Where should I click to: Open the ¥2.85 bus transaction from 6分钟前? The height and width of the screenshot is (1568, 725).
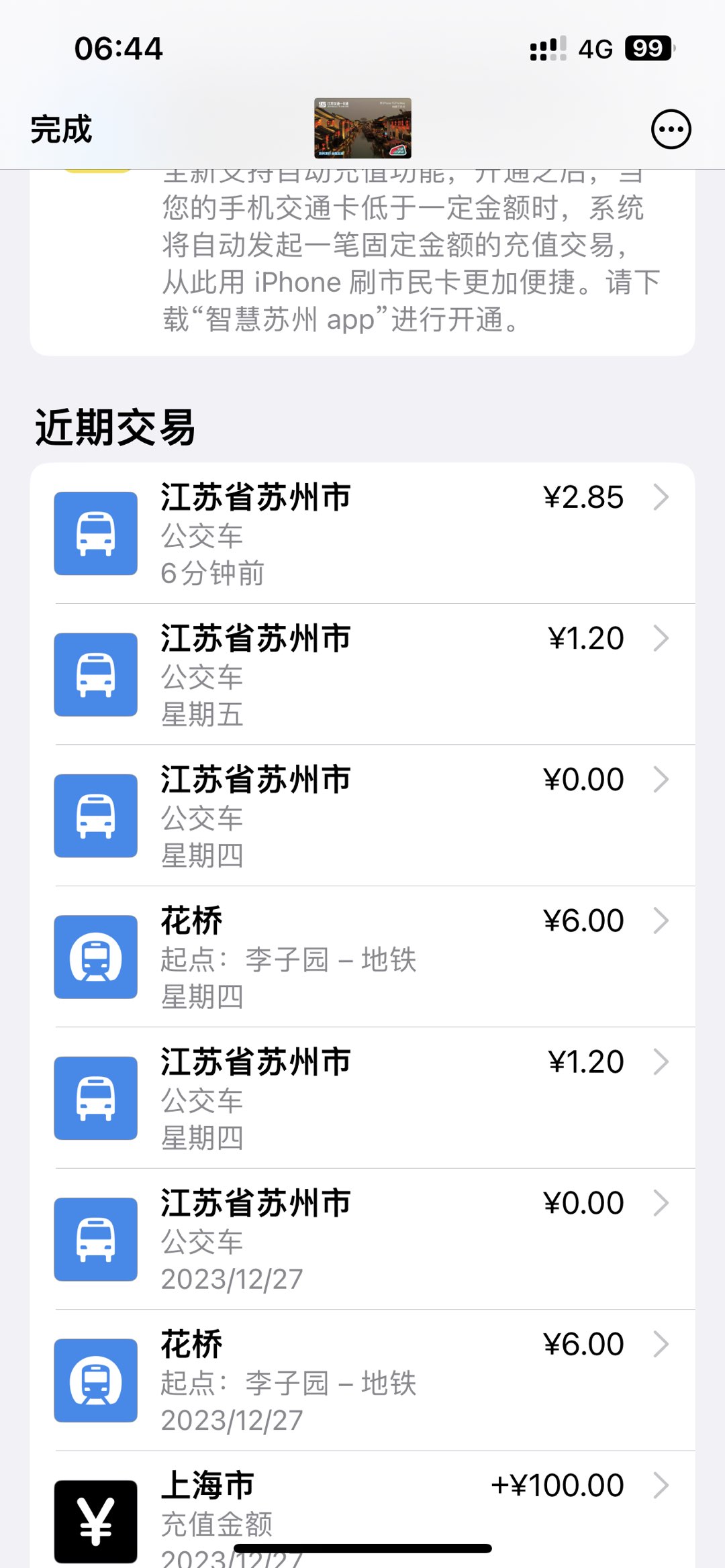pos(362,533)
